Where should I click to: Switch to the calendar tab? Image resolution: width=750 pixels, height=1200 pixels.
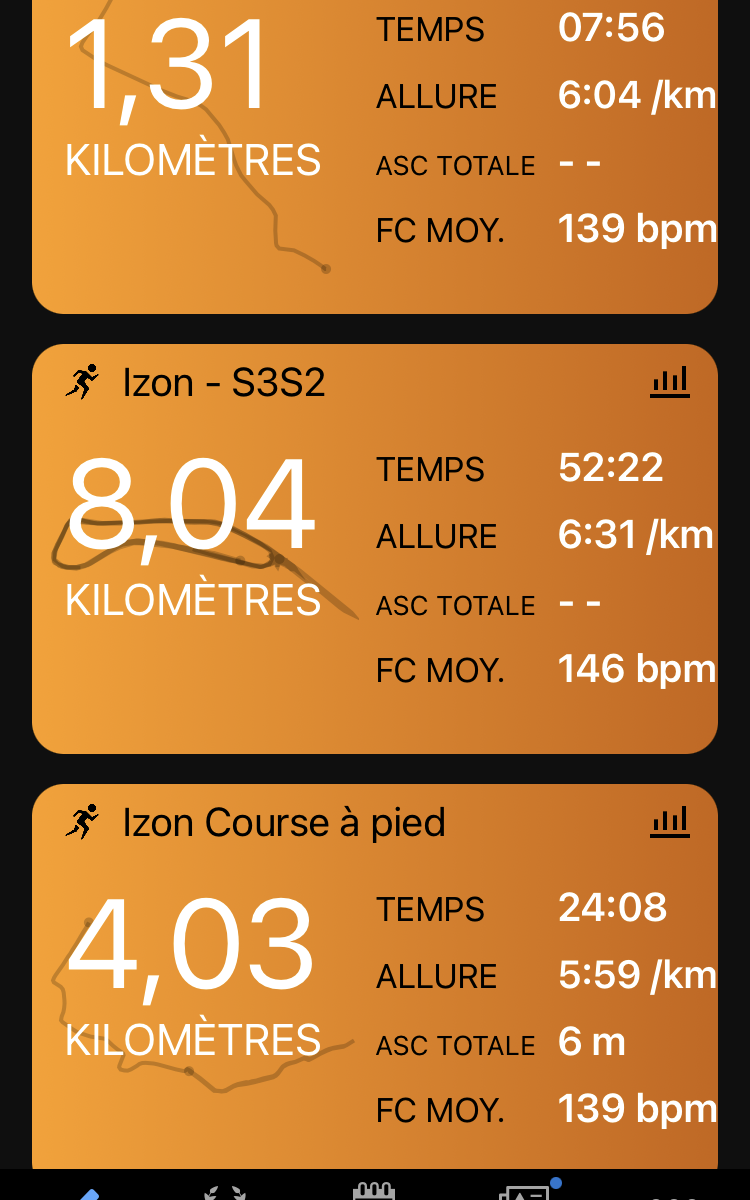pyautogui.click(x=375, y=1189)
